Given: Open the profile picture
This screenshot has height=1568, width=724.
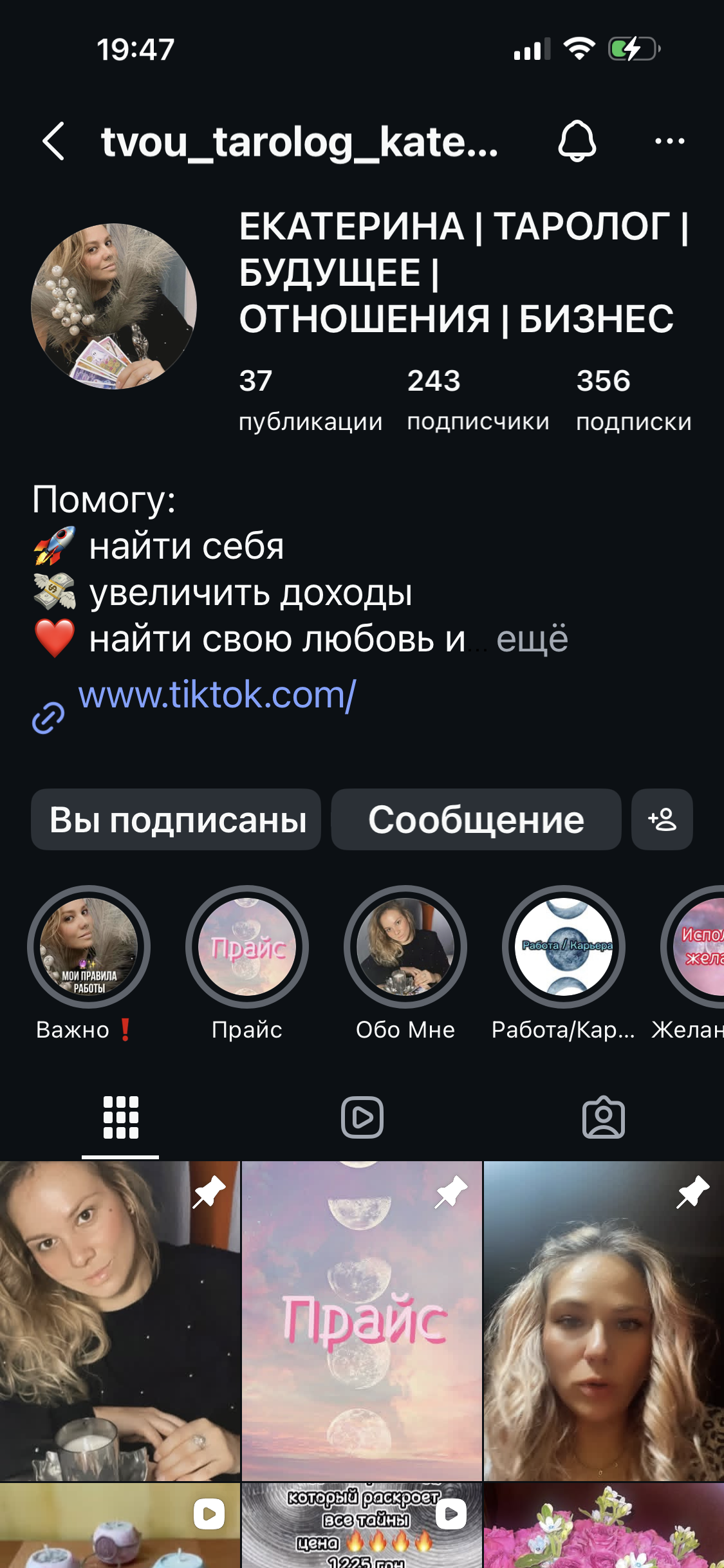Looking at the screenshot, I should point(114,306).
